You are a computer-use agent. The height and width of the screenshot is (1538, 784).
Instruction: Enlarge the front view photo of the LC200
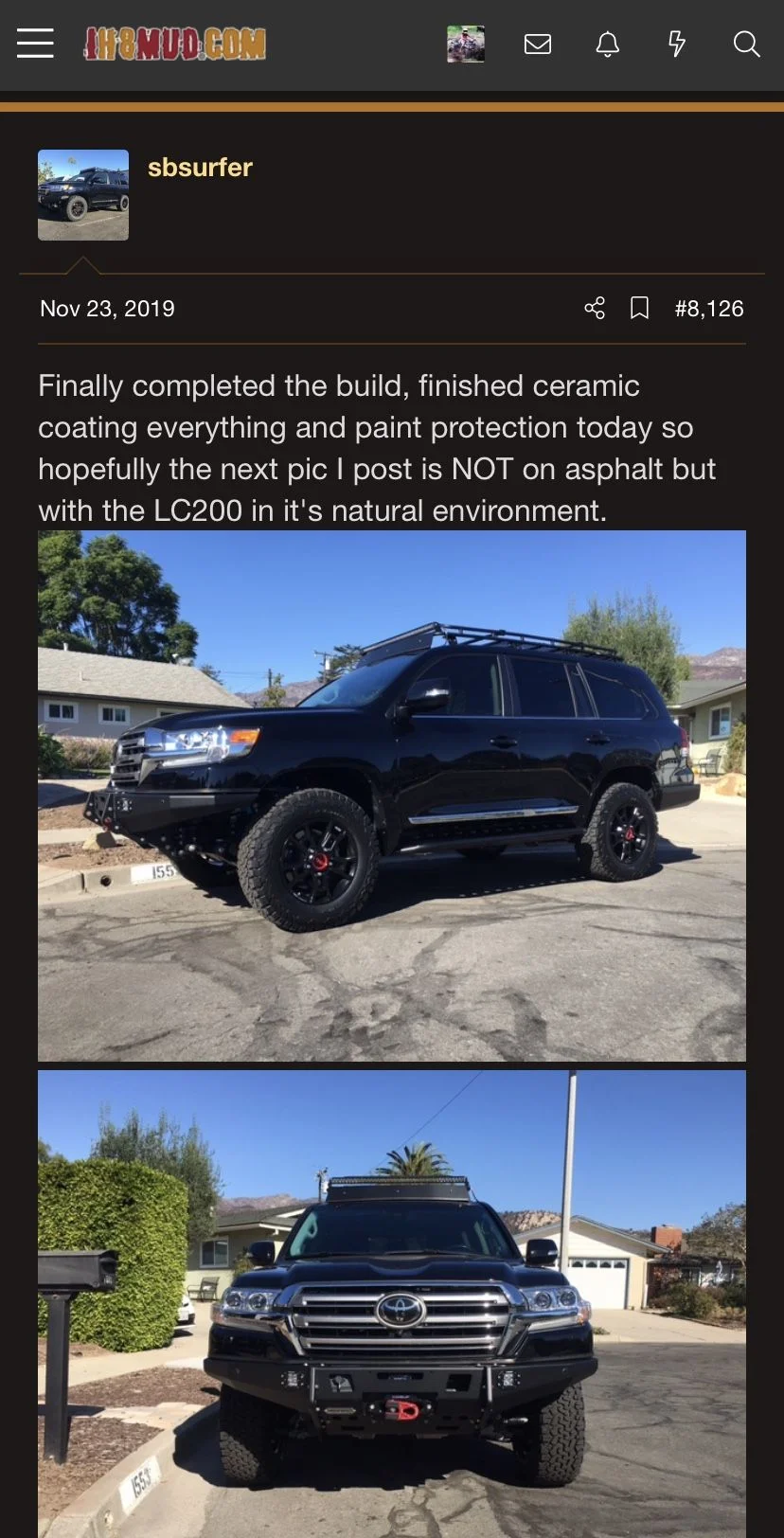tap(392, 1307)
